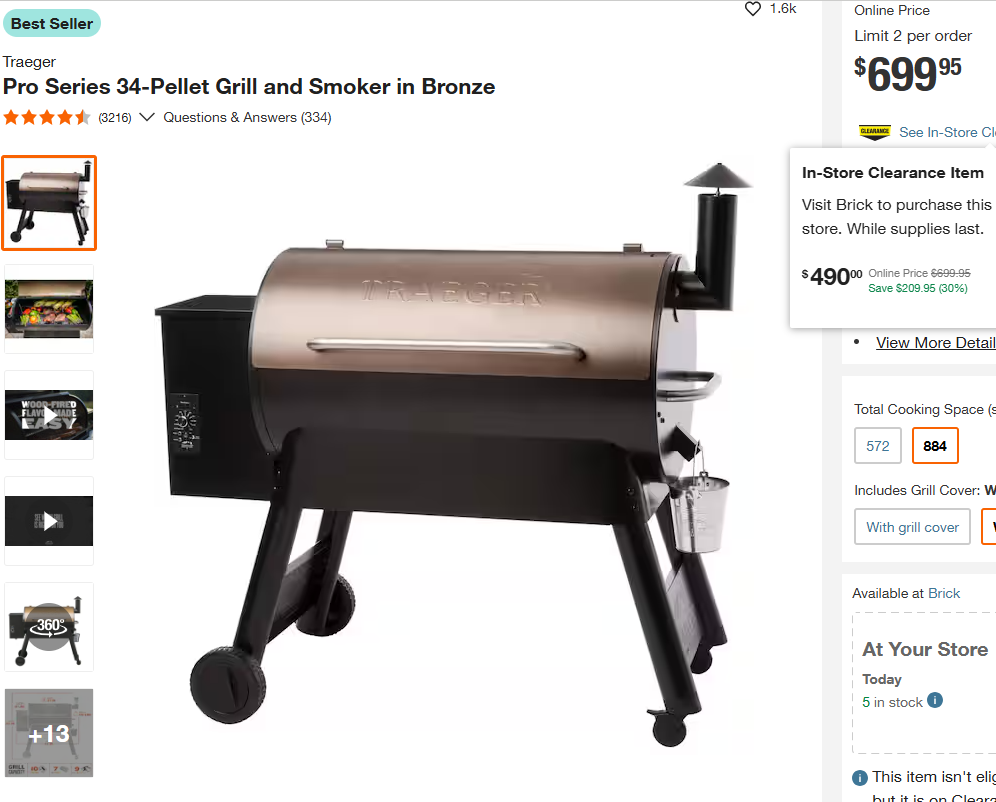996x802 pixels.
Task: Choose 884 total cooking space option
Action: (935, 446)
